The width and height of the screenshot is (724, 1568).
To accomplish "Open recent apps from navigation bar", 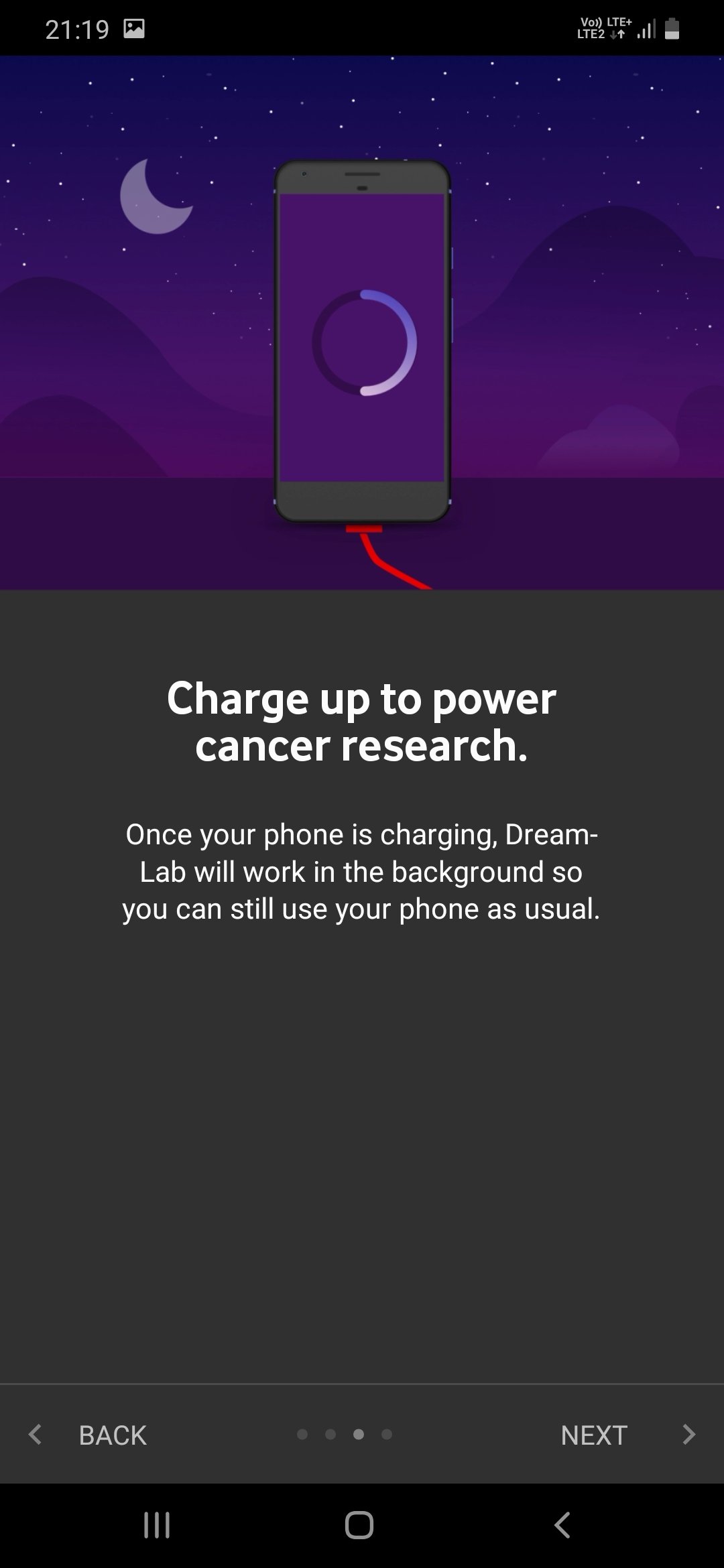I will [x=157, y=1525].
